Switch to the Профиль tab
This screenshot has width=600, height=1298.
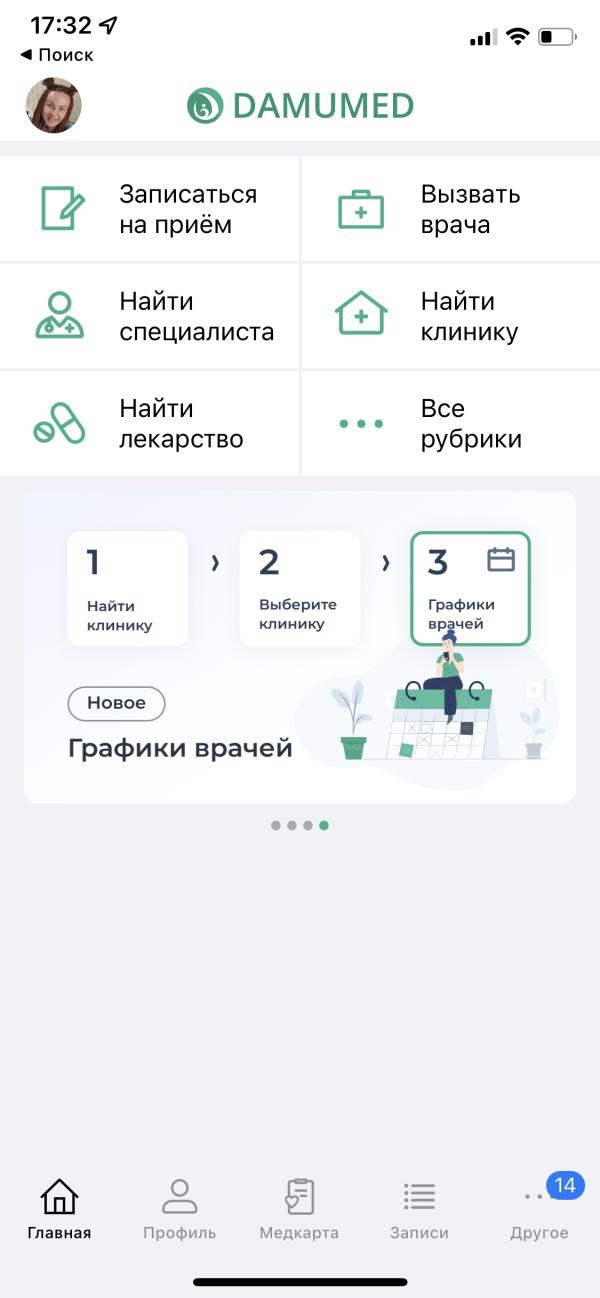(179, 1208)
